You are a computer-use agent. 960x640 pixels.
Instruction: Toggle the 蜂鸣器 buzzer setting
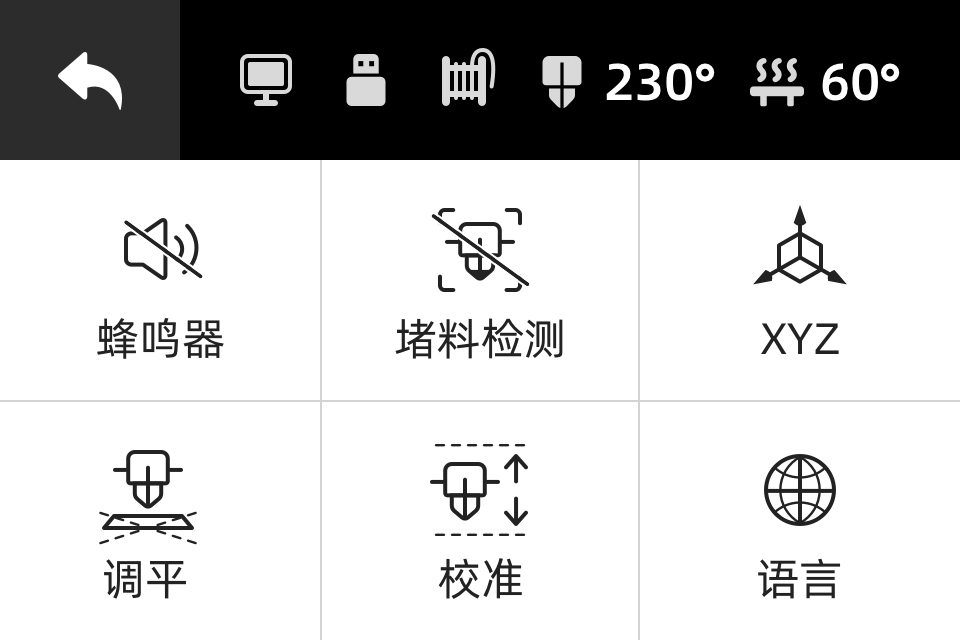(160, 281)
